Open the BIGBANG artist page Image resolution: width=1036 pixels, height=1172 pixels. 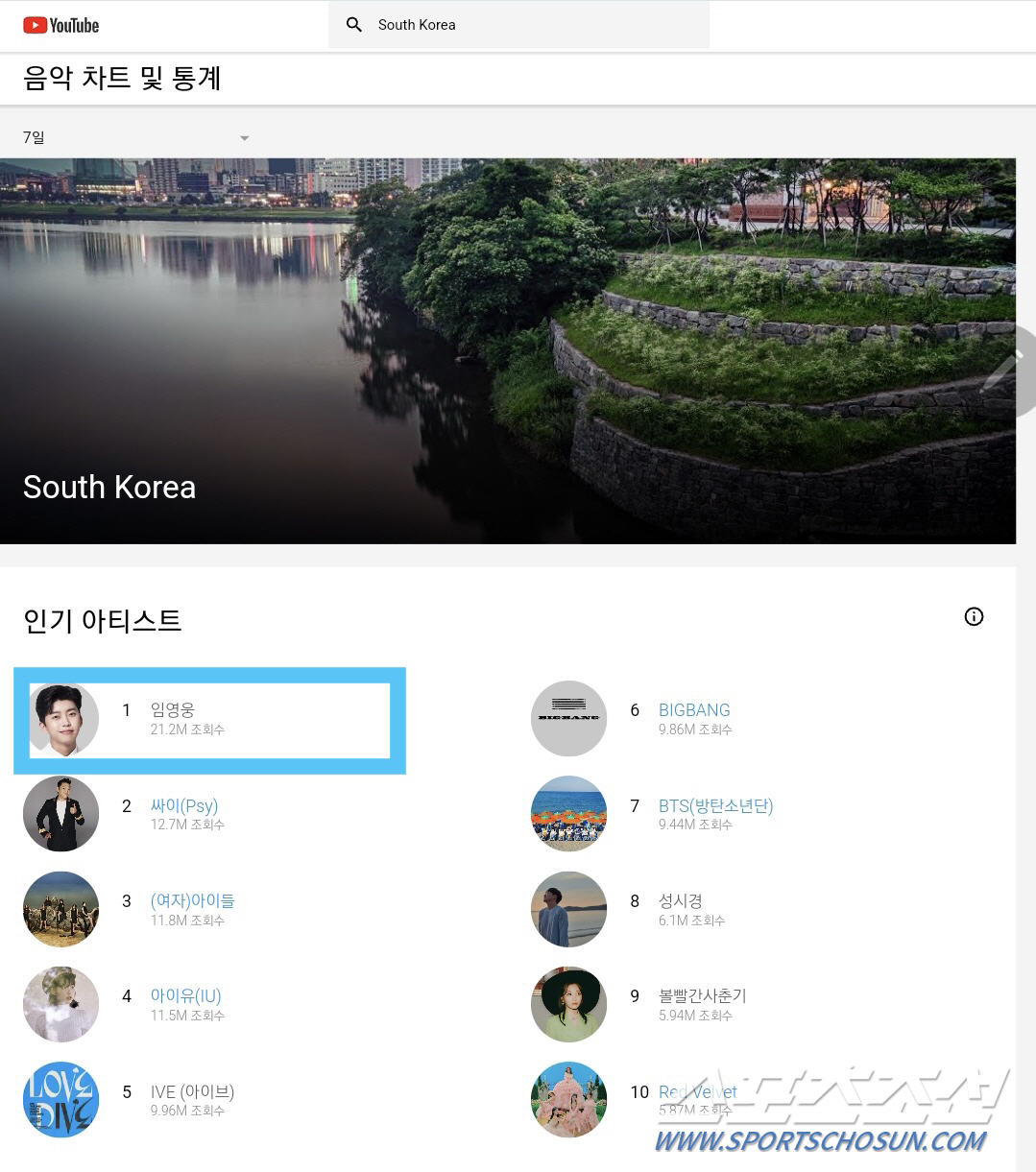click(x=694, y=710)
